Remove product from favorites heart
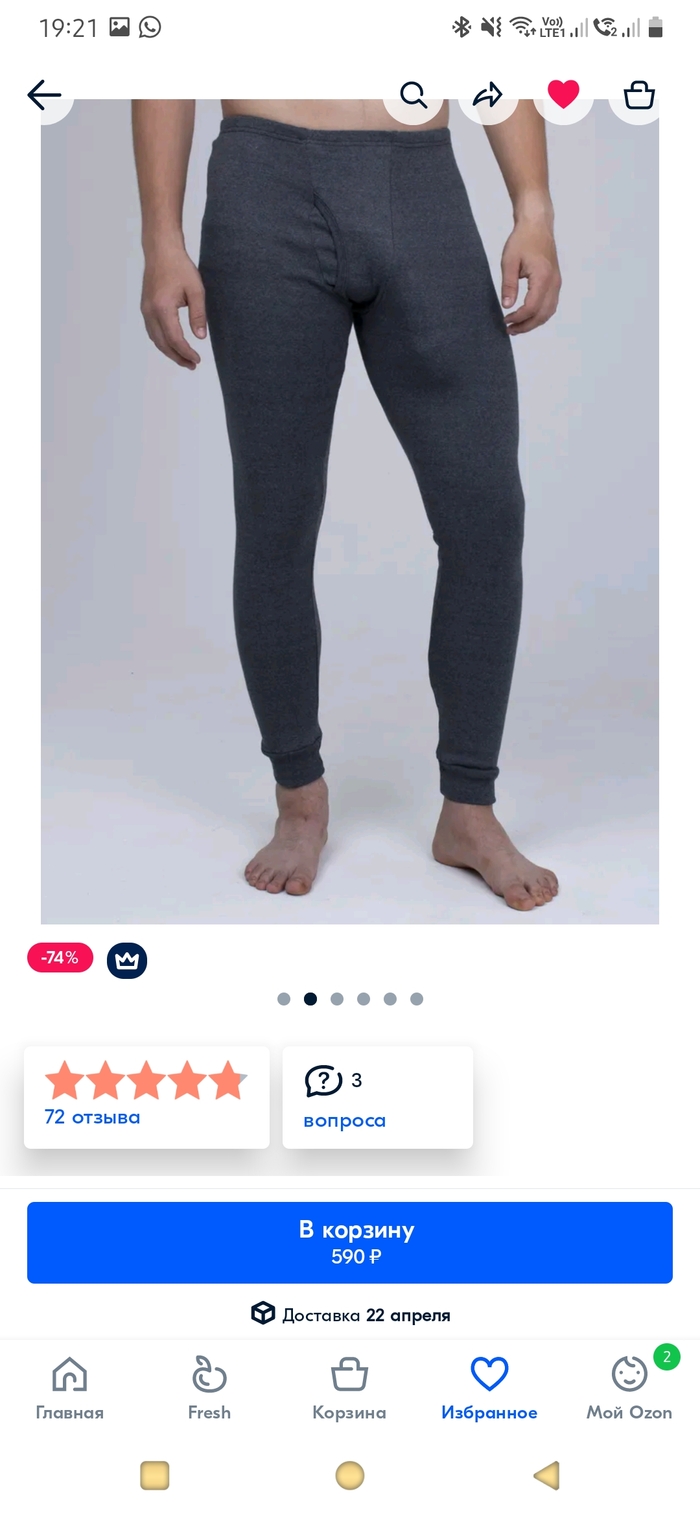This screenshot has width=700, height=1517. (563, 95)
